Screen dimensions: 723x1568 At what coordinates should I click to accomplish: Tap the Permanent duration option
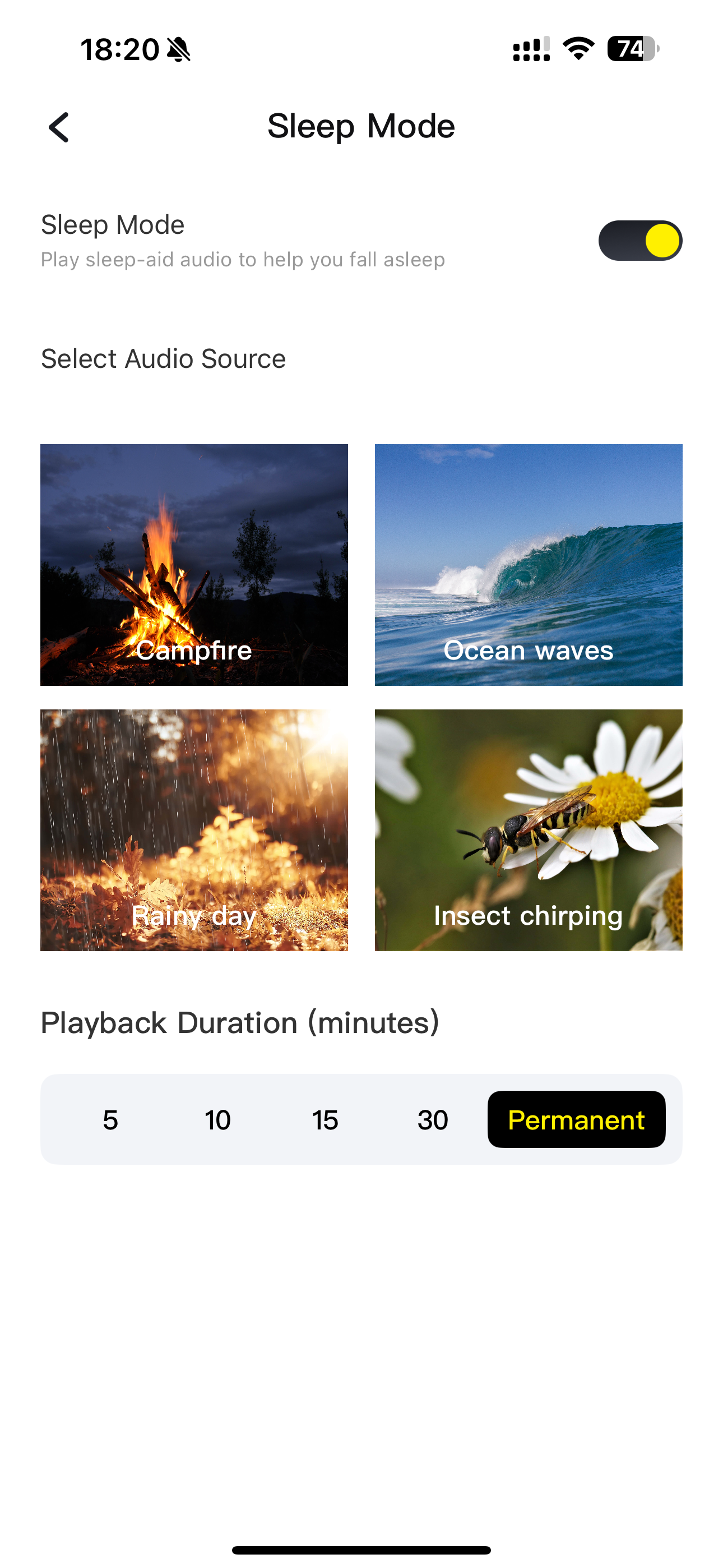(576, 1119)
